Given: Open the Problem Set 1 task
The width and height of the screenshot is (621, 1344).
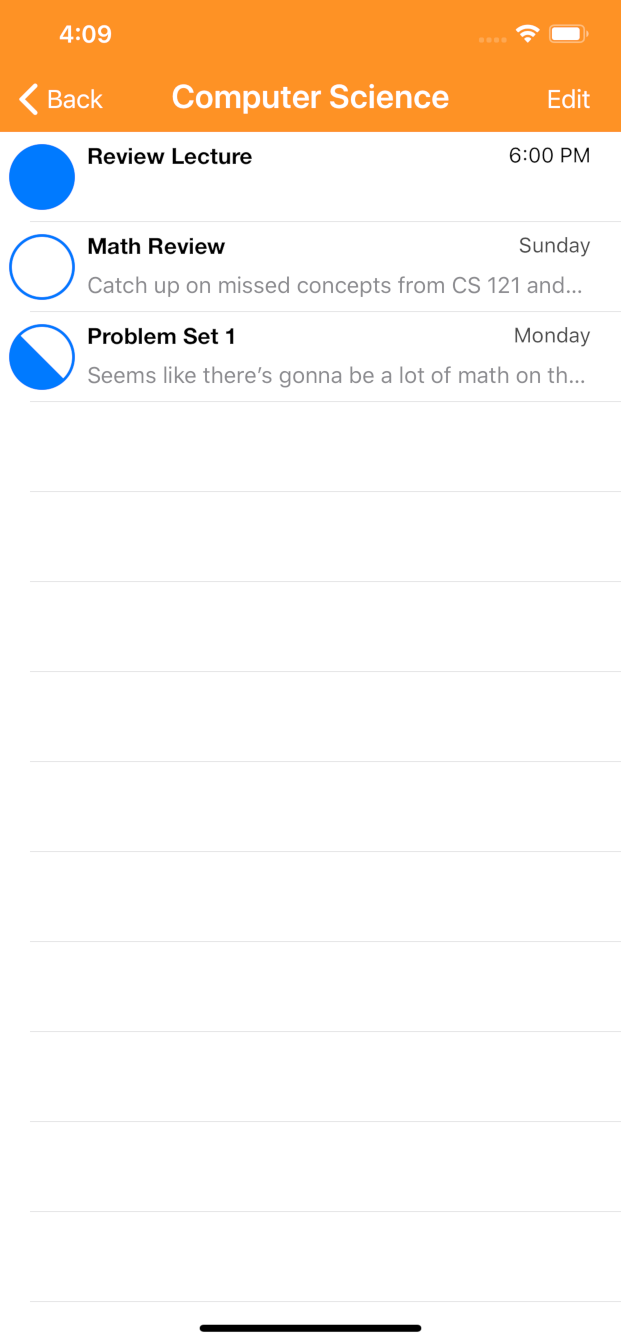Looking at the screenshot, I should coord(310,357).
